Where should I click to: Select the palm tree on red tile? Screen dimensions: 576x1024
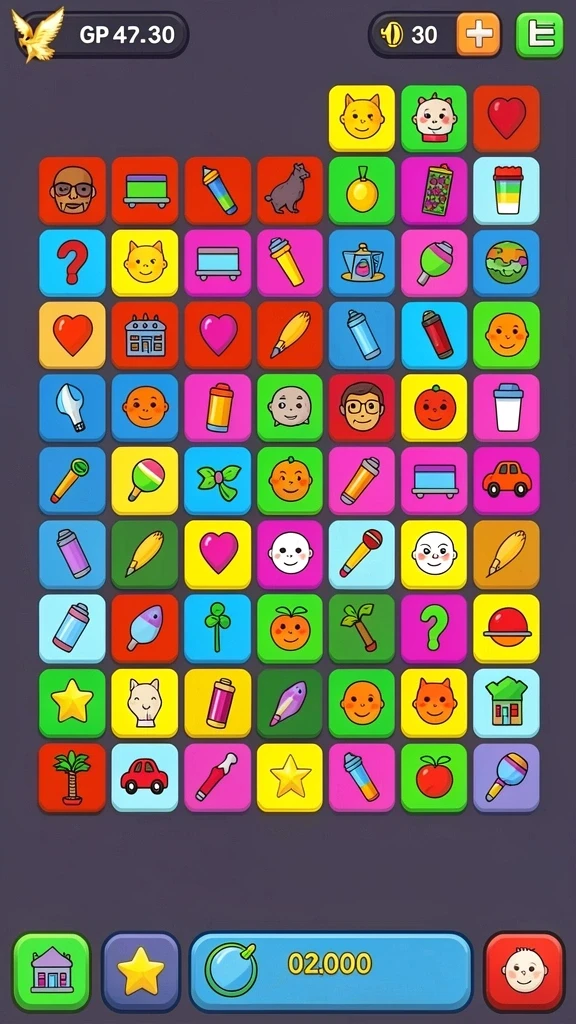tap(72, 777)
